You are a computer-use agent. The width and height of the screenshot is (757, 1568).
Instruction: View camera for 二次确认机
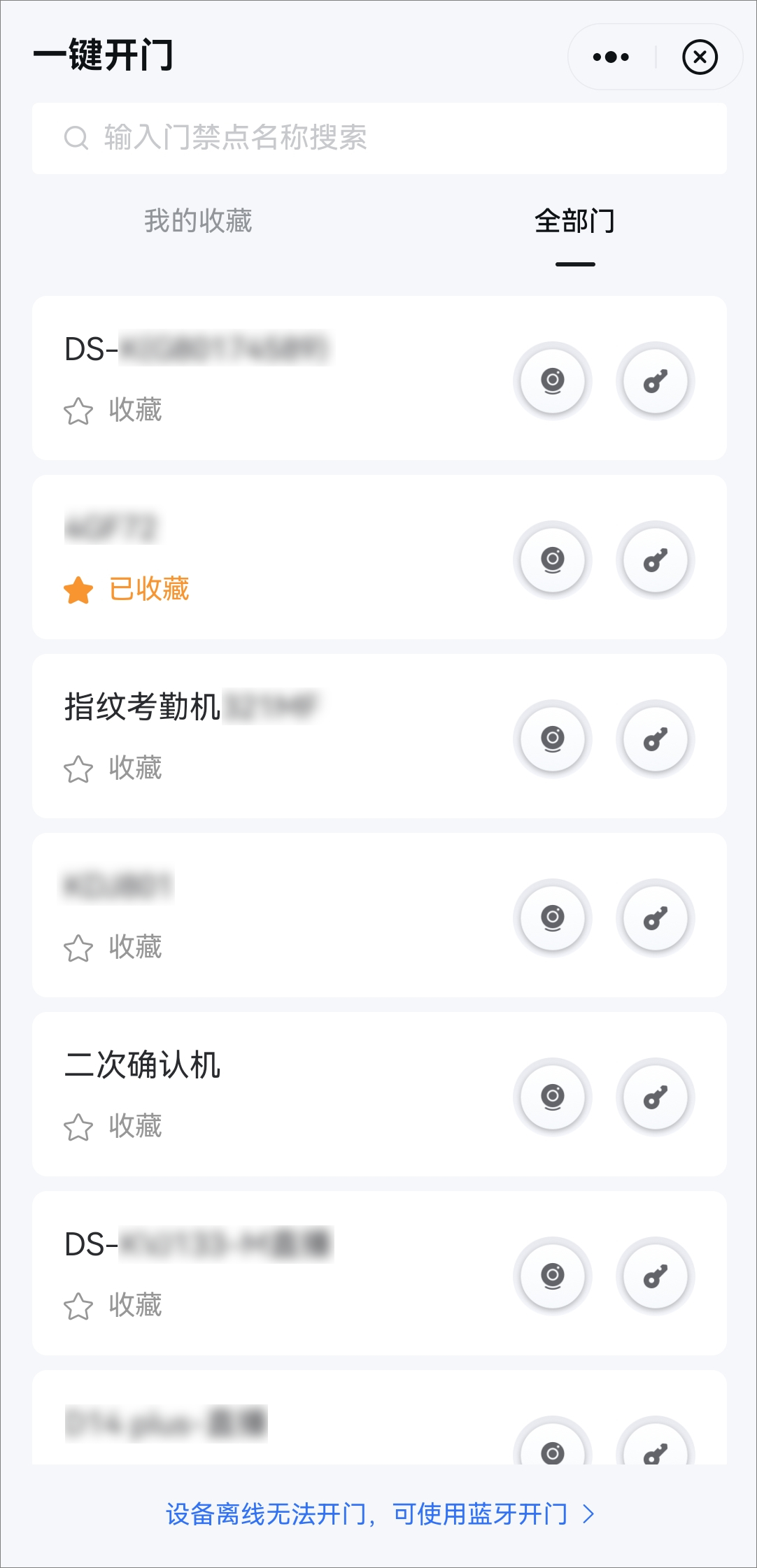(x=553, y=1096)
